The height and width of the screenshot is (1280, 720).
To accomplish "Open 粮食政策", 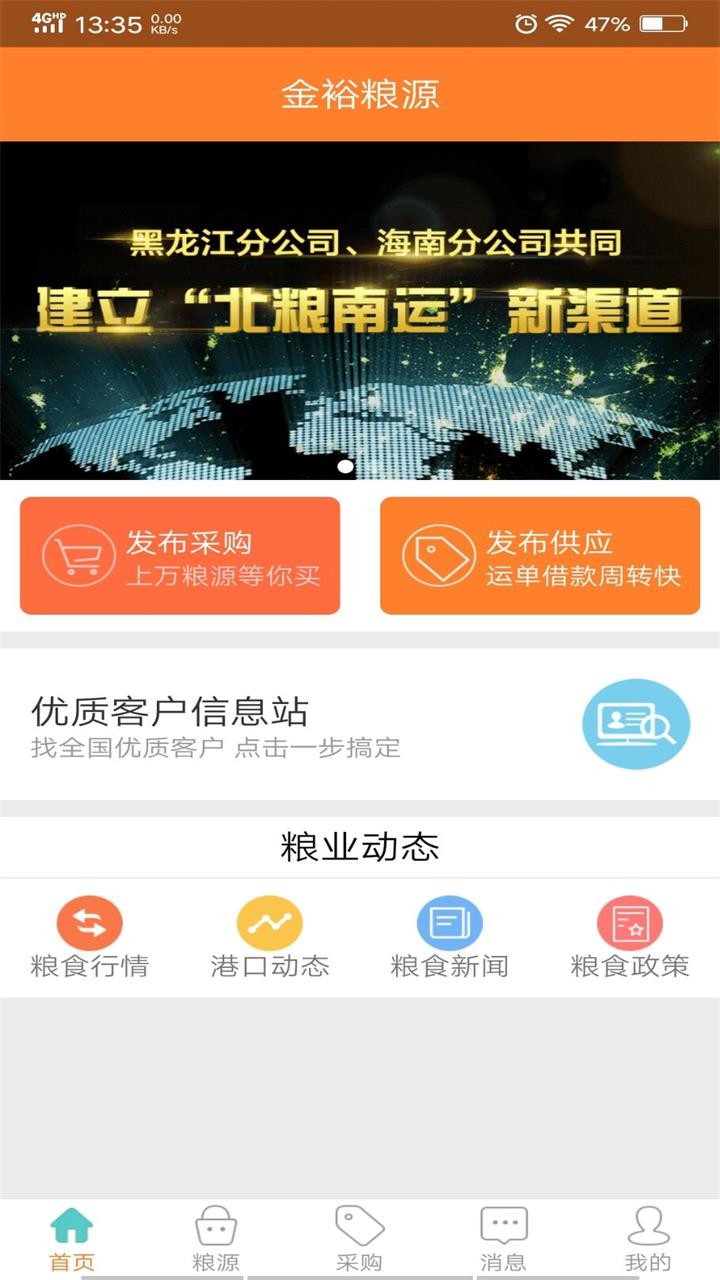I will 630,938.
